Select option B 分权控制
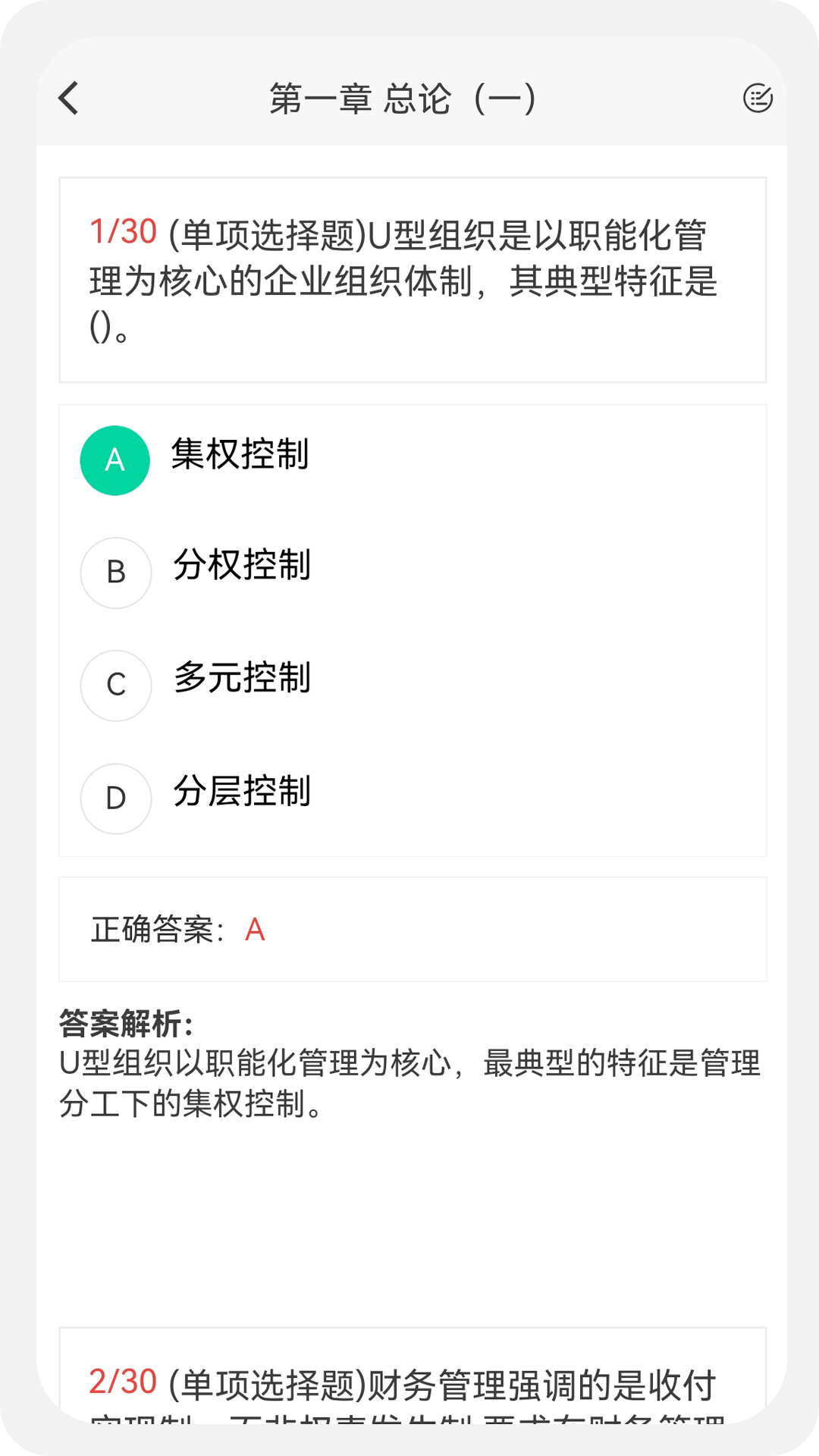This screenshot has width=819, height=1456. [241, 565]
